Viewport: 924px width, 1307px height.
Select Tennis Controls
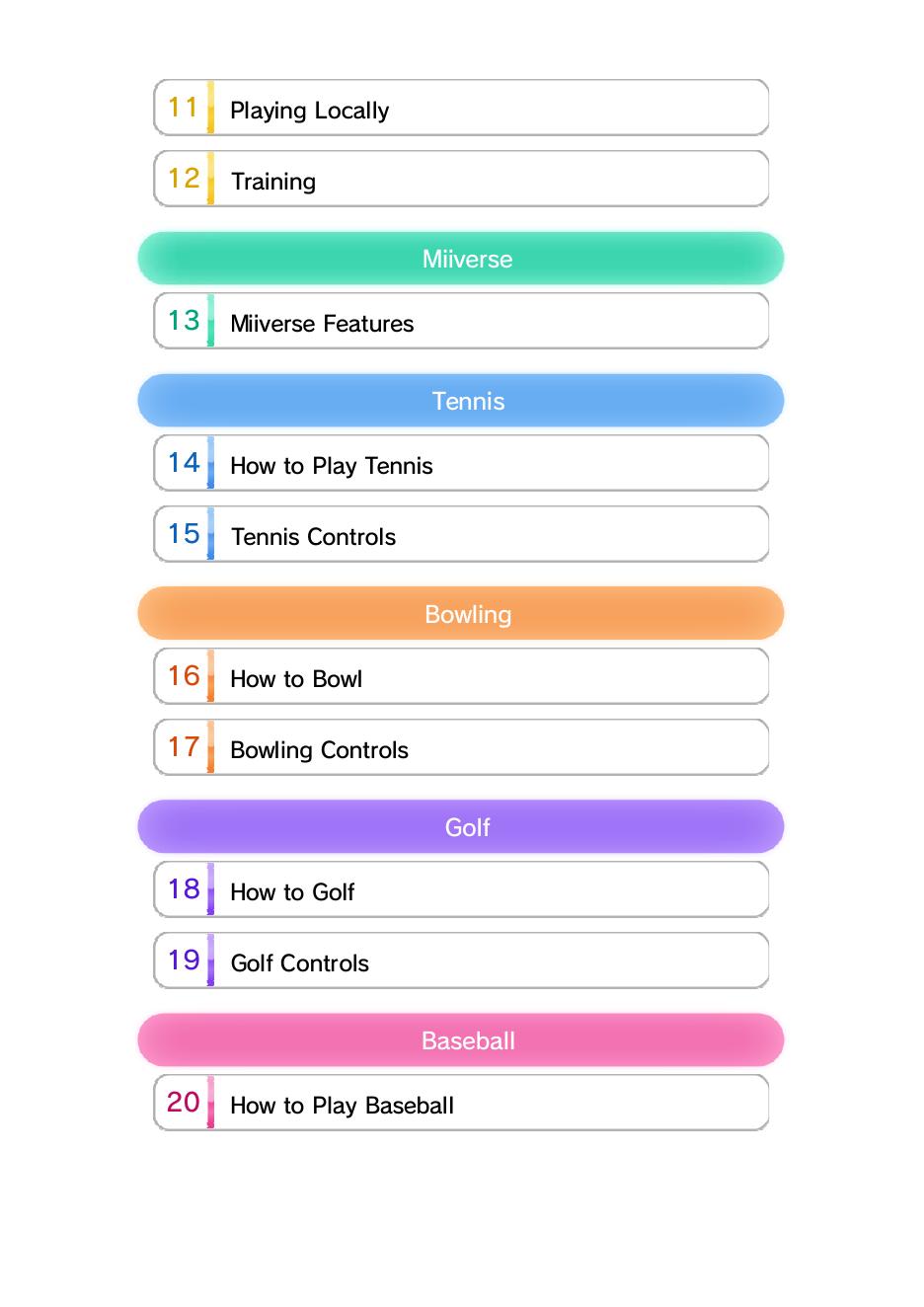[461, 534]
